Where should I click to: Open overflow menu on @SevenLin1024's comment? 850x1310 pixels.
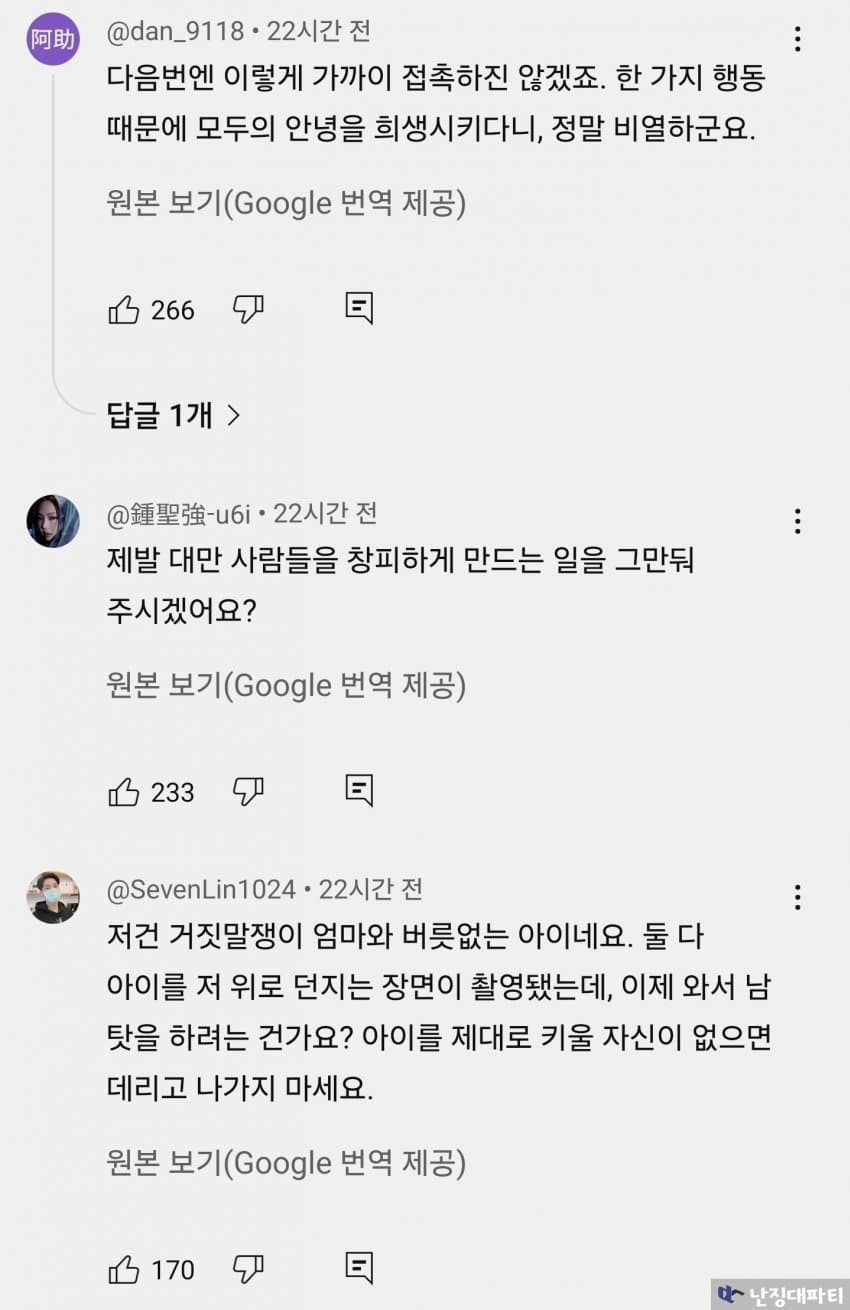click(797, 897)
